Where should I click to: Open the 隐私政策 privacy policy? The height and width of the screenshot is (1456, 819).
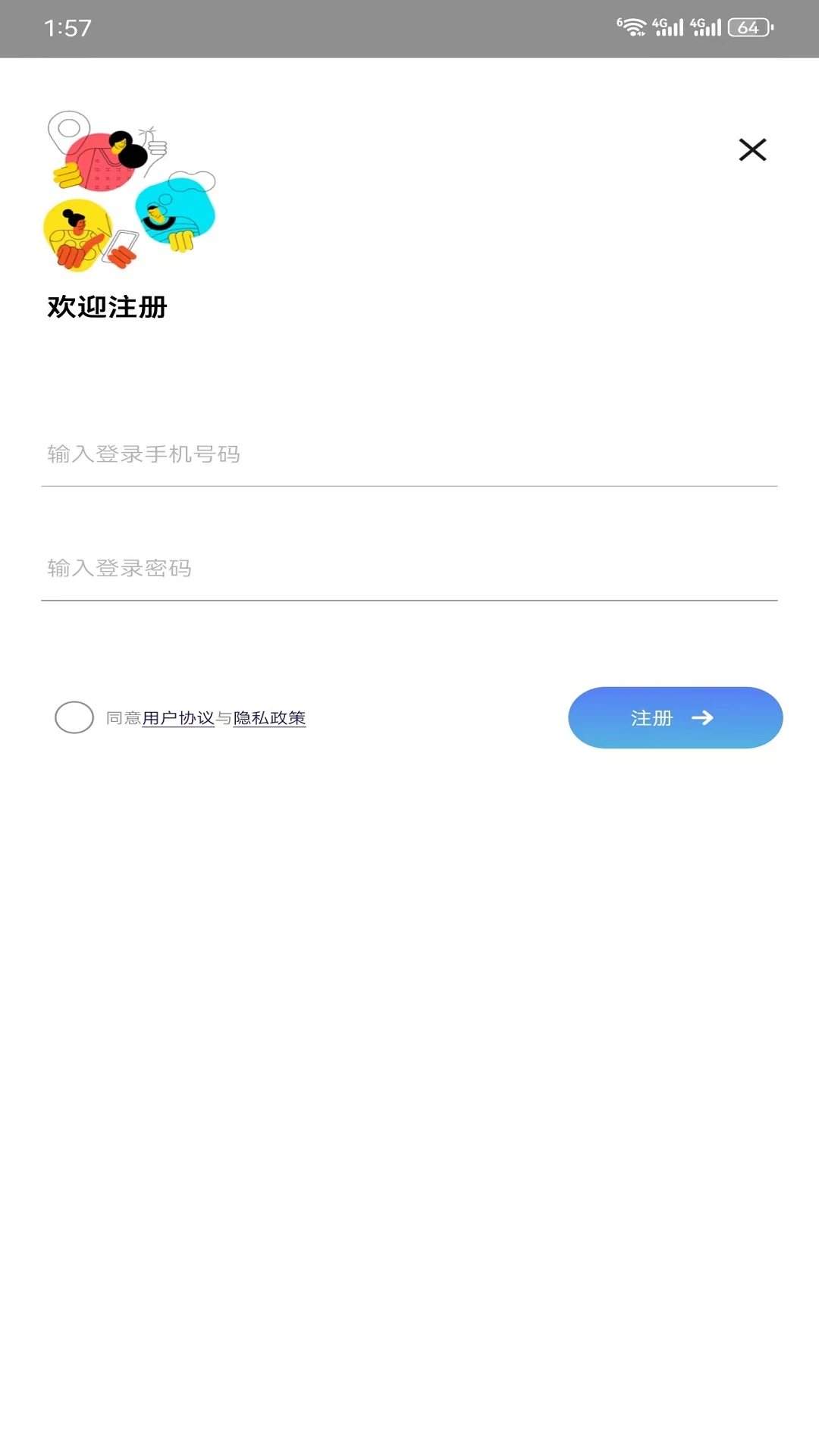click(269, 717)
